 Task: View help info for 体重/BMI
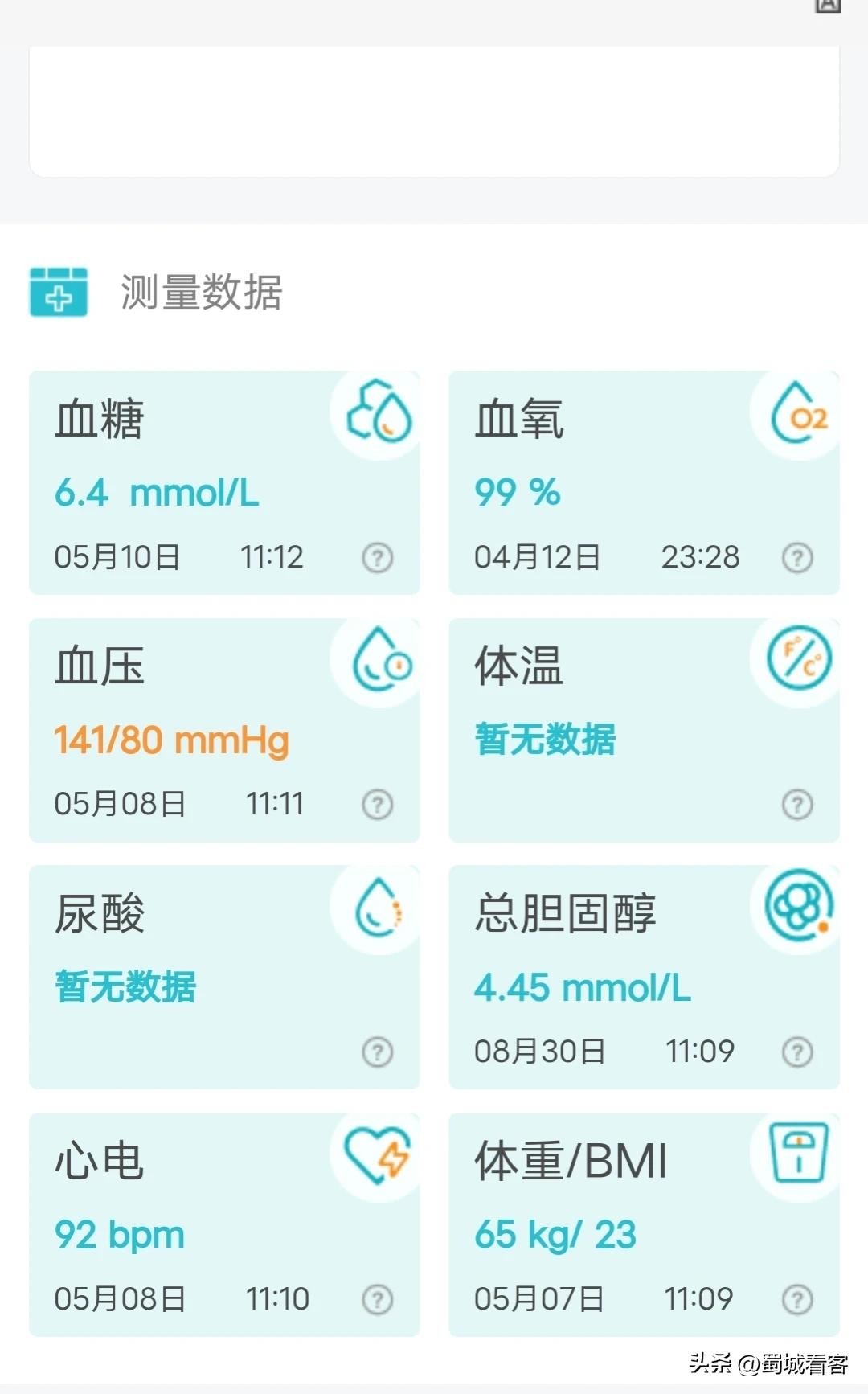tap(797, 1299)
